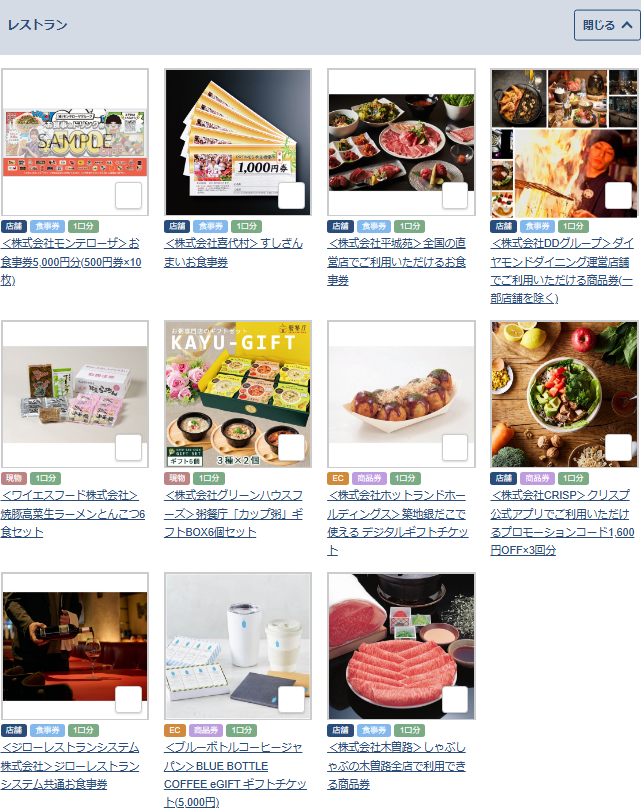Check the box on the 築地銀だこ takoyaki image
This screenshot has width=641, height=812.
455,448
